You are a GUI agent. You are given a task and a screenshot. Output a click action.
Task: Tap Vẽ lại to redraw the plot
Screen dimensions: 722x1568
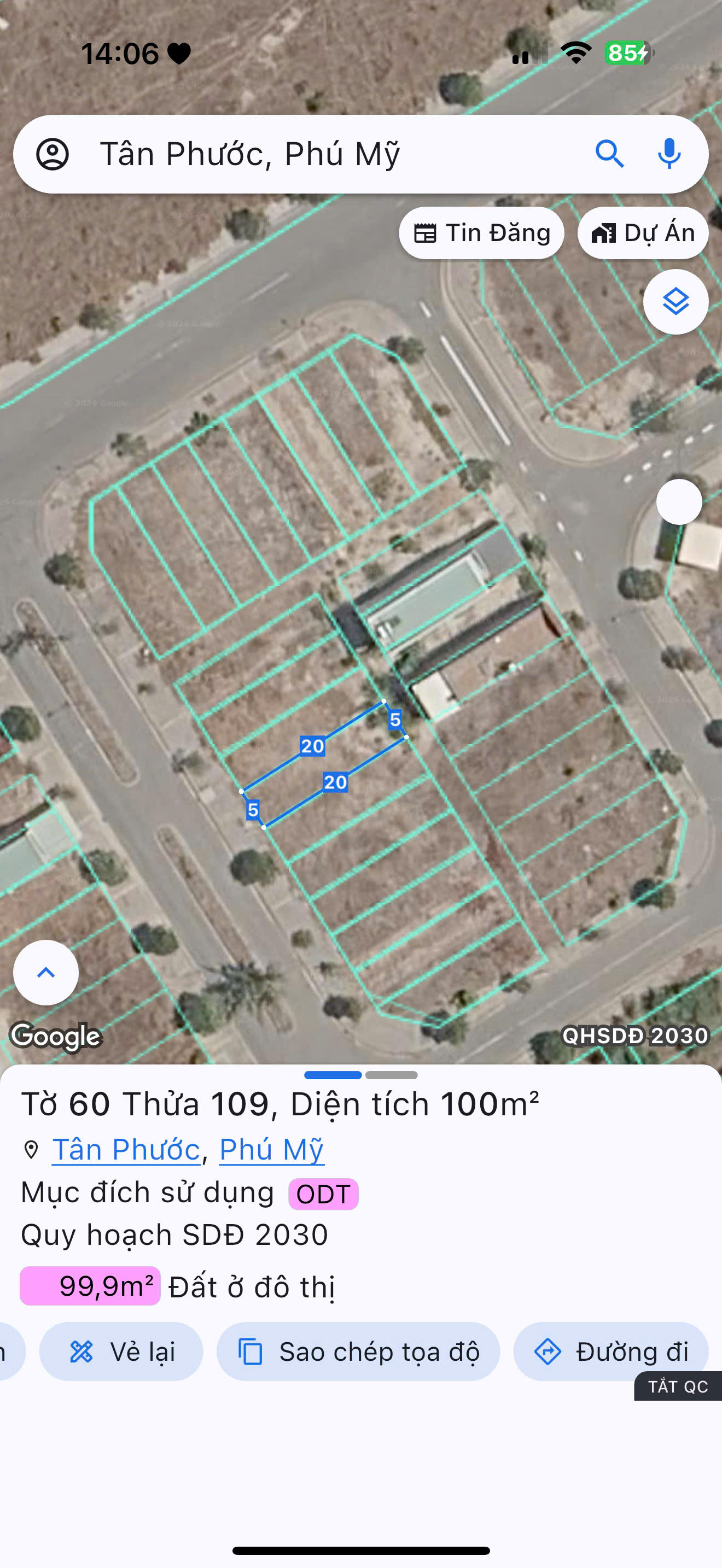coord(121,1351)
